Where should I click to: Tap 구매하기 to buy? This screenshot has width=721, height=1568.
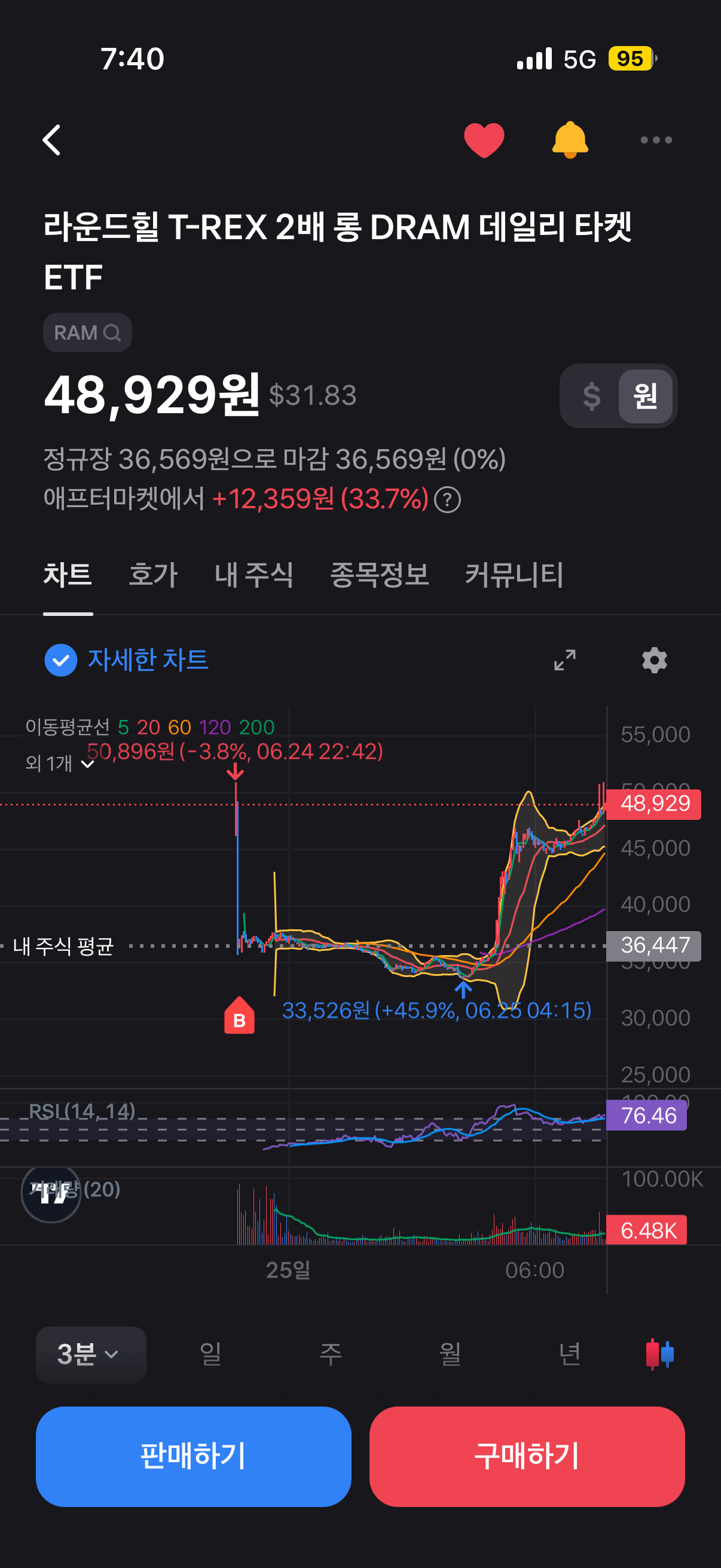pos(527,1457)
